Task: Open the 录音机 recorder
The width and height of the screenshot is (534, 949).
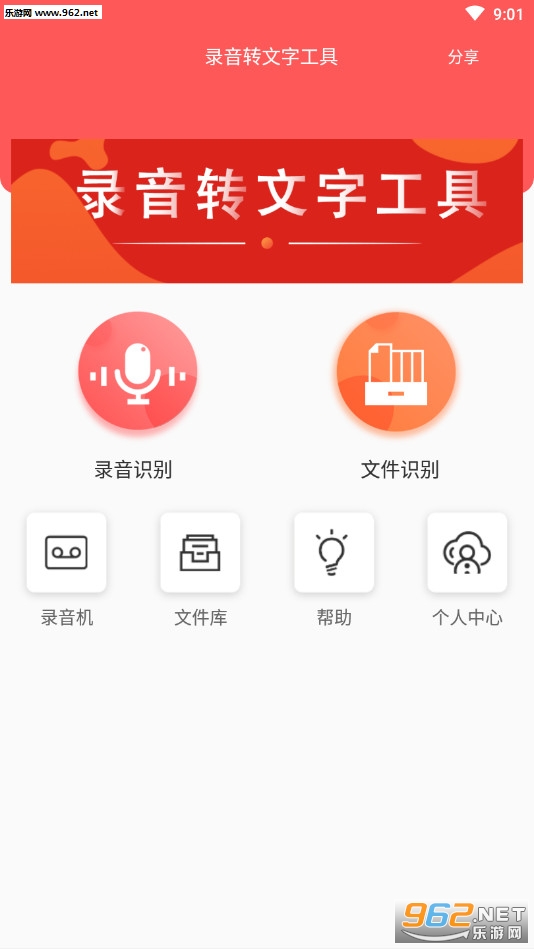Action: click(x=67, y=552)
